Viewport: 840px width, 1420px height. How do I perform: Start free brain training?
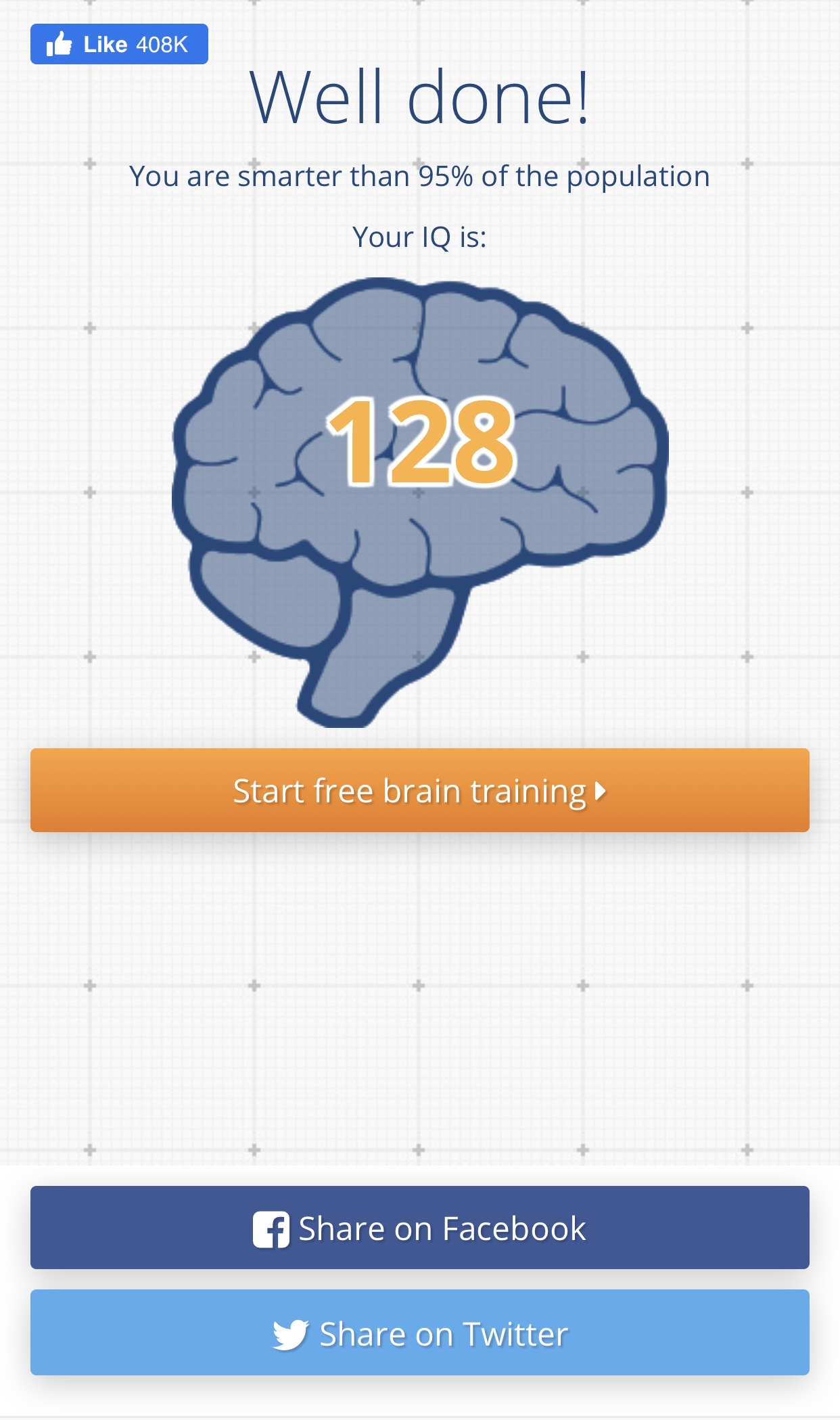click(x=419, y=790)
